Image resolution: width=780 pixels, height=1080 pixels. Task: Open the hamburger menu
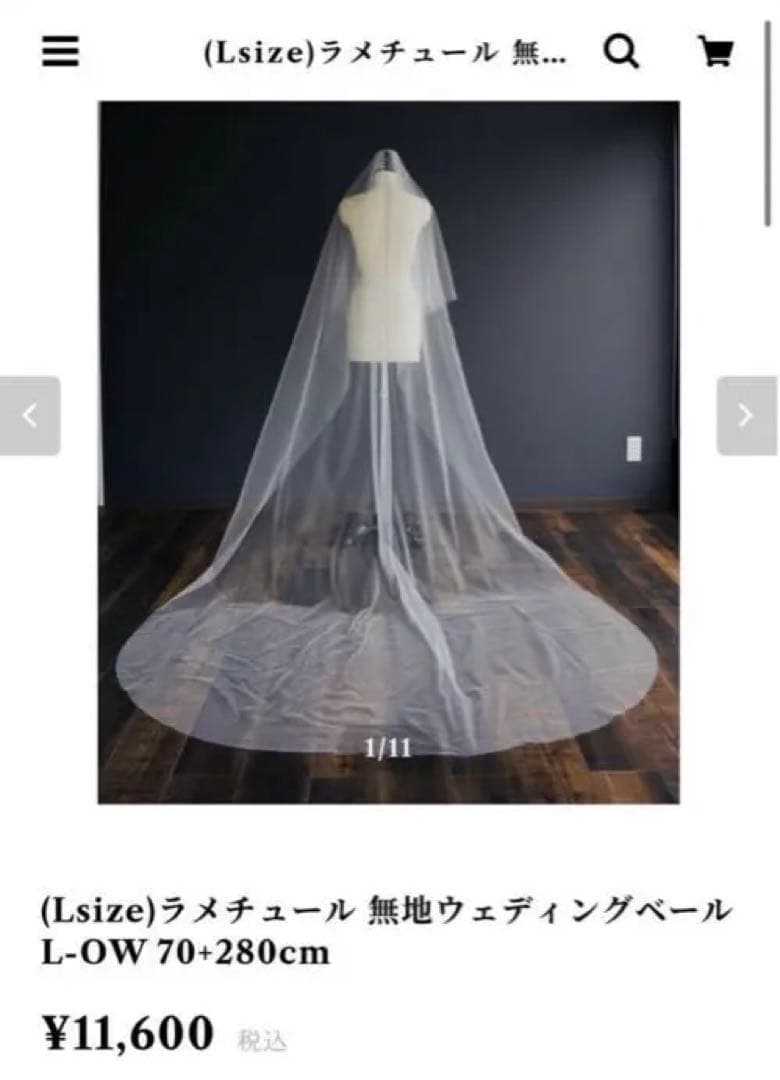(60, 52)
